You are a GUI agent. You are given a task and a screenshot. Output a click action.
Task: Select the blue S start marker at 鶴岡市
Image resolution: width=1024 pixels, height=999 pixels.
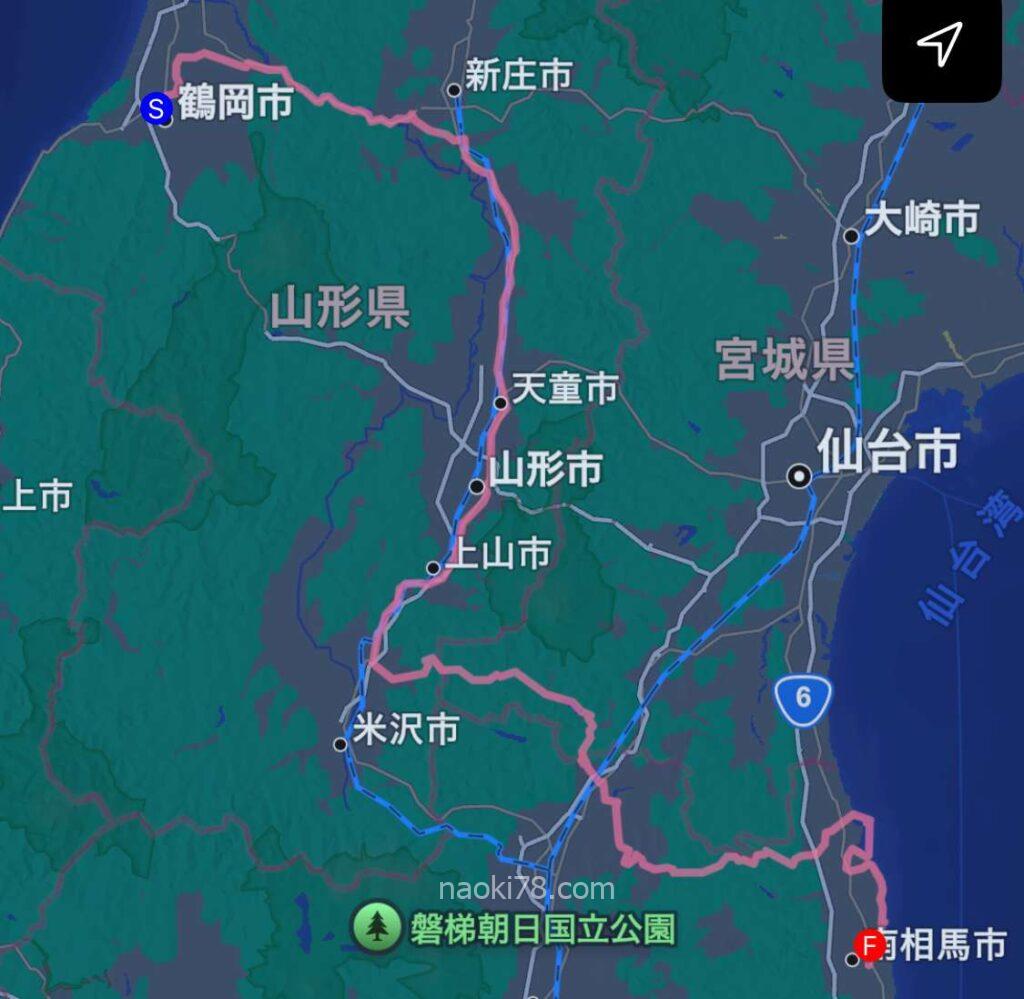[156, 107]
